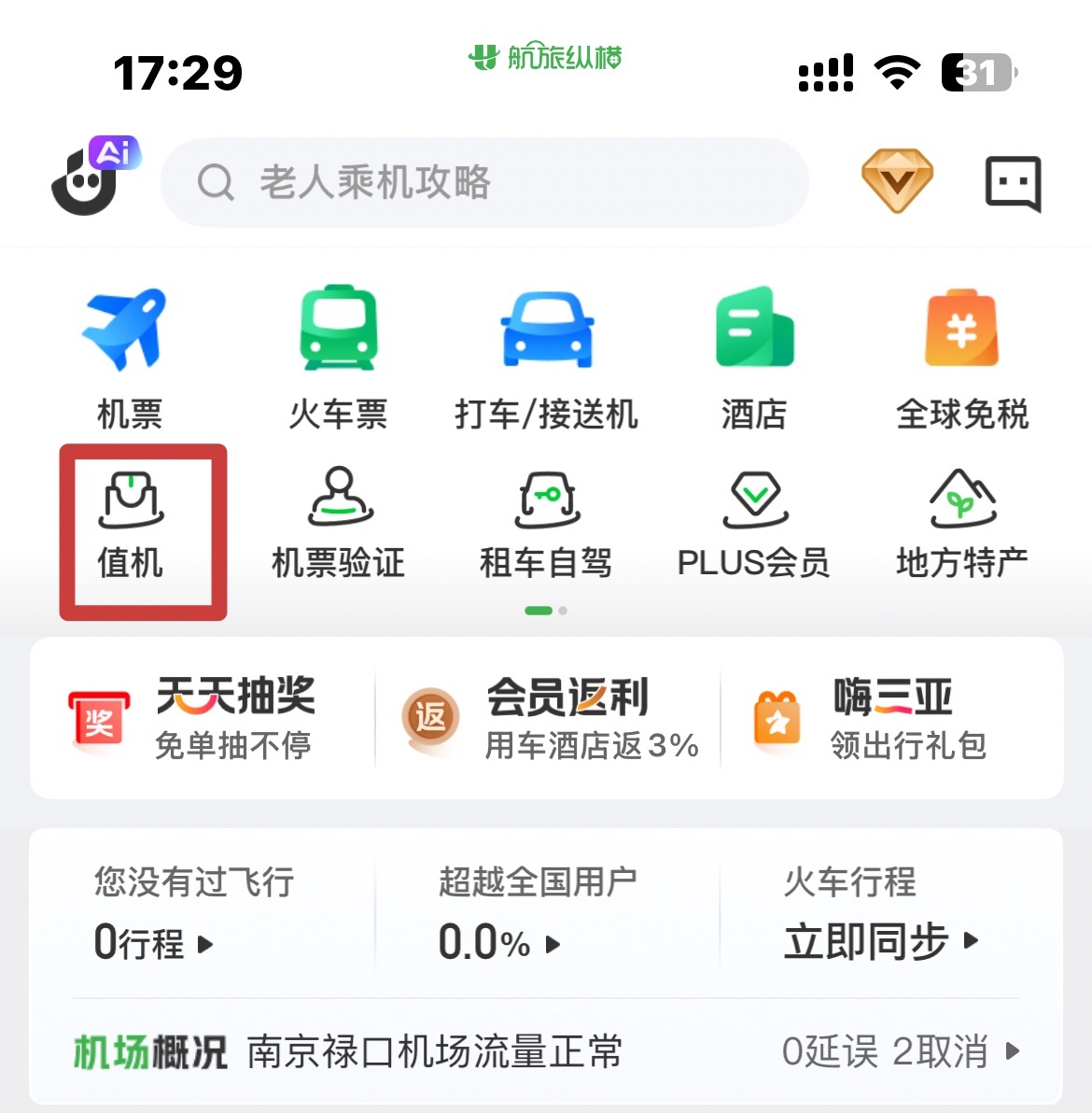
Task: View 0行程 flight history
Action: point(154,943)
